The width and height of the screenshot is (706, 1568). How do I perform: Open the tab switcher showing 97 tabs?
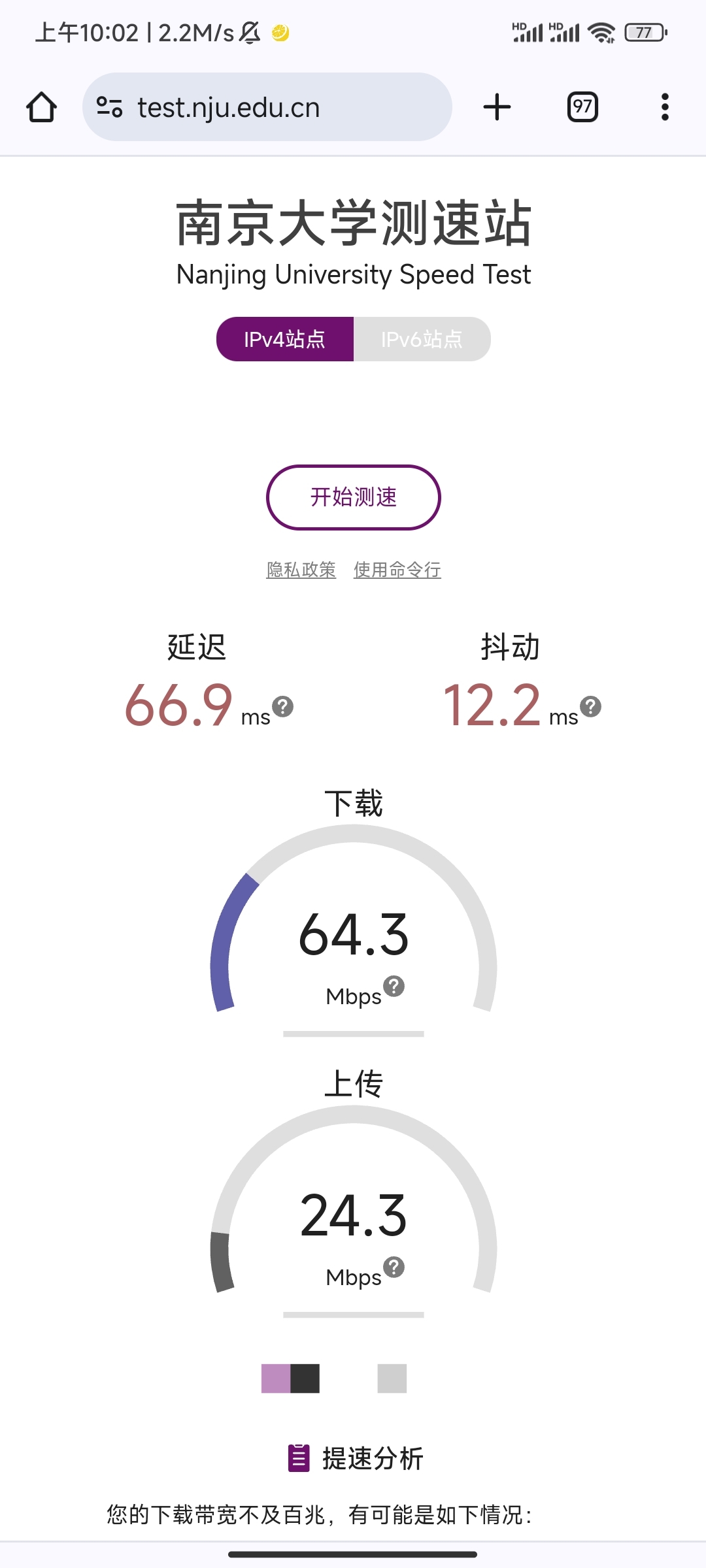coord(582,107)
